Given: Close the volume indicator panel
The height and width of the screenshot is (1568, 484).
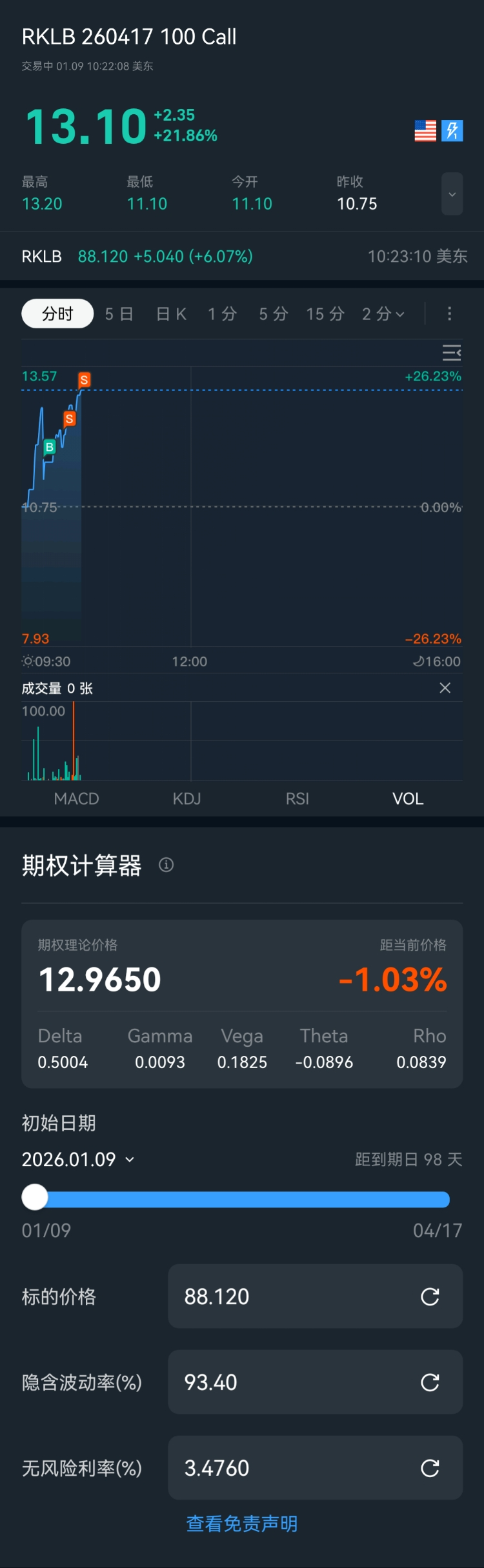Looking at the screenshot, I should click(x=445, y=688).
